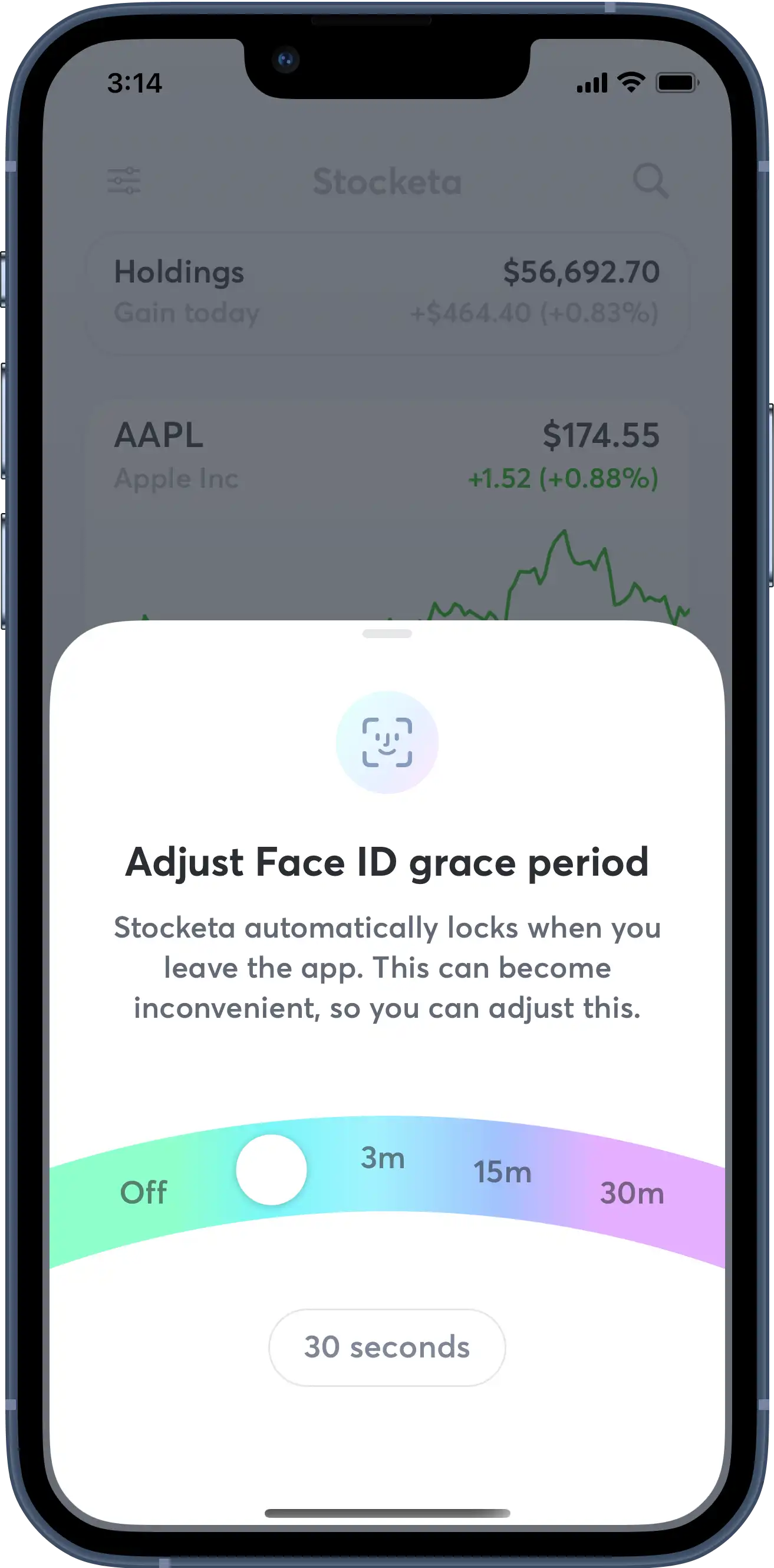
Task: Open the filter settings icon
Action: [124, 181]
